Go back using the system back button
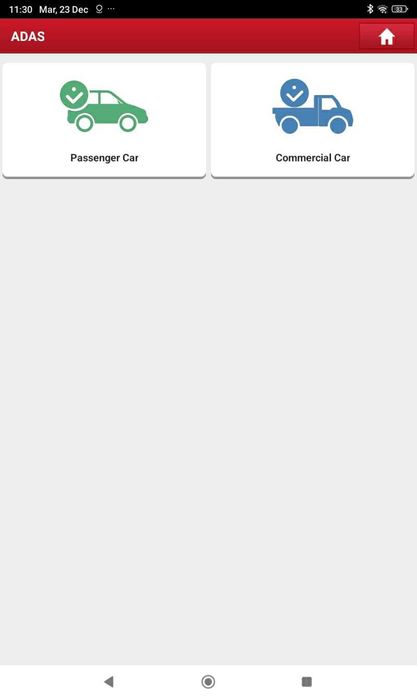Viewport: 417px width, 698px height. (x=109, y=681)
